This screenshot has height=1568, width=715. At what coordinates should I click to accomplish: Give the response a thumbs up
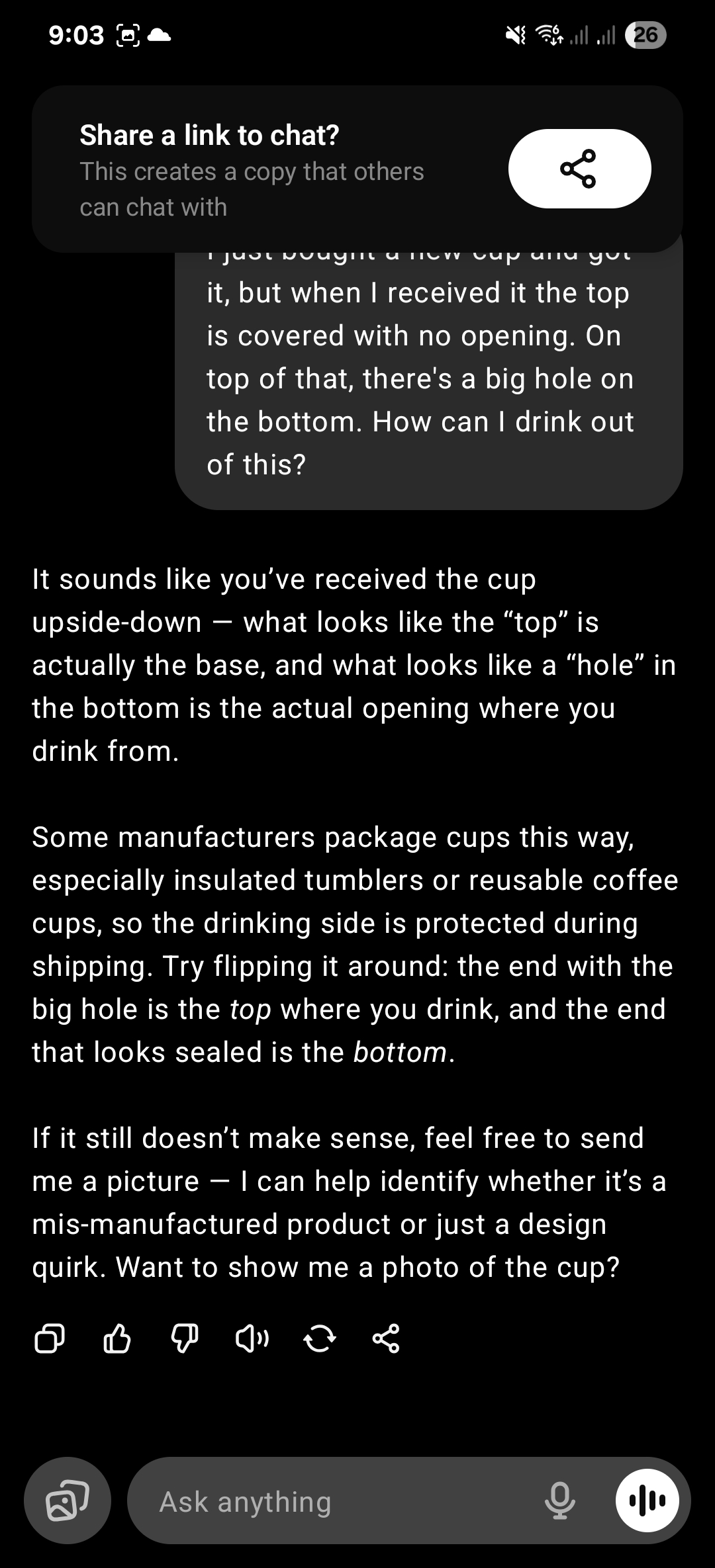pos(117,1338)
